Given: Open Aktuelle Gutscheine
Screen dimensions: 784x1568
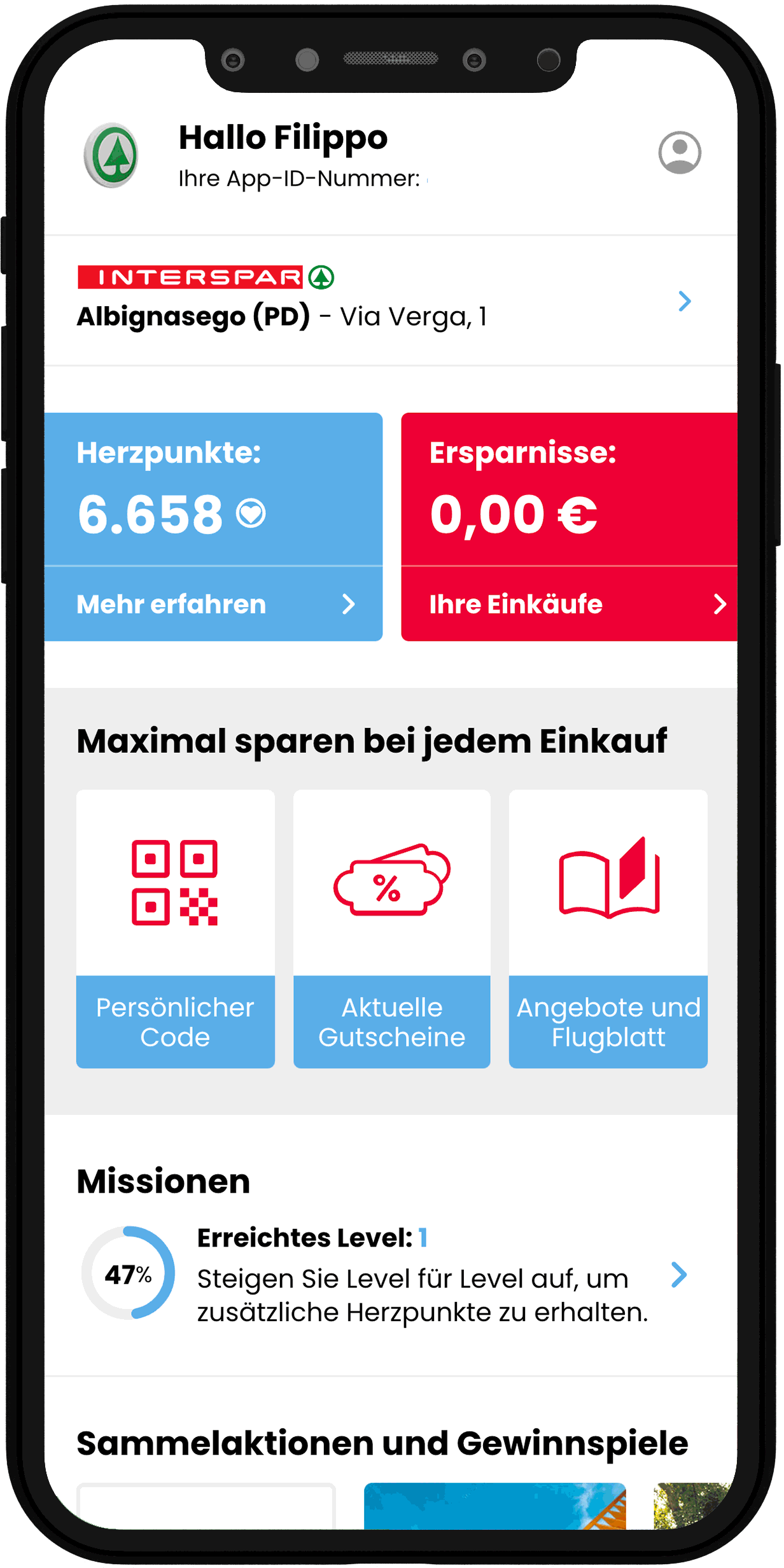Looking at the screenshot, I should pyautogui.click(x=392, y=928).
